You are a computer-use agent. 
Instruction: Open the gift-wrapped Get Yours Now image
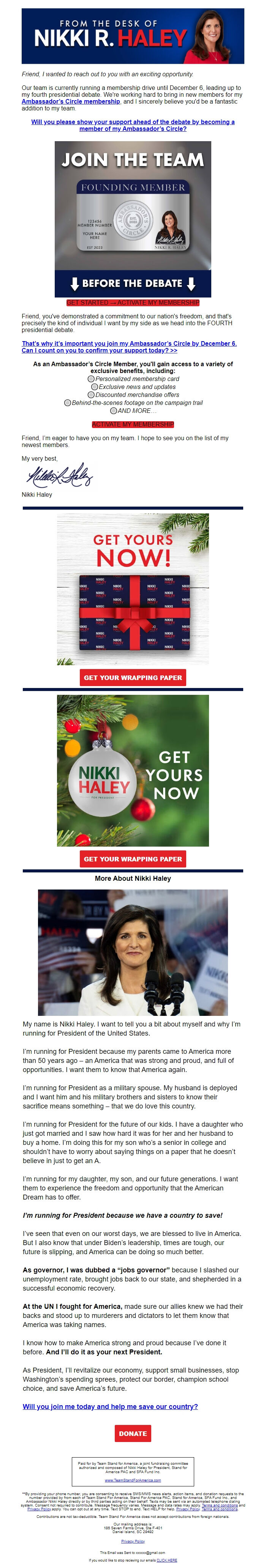(132, 589)
